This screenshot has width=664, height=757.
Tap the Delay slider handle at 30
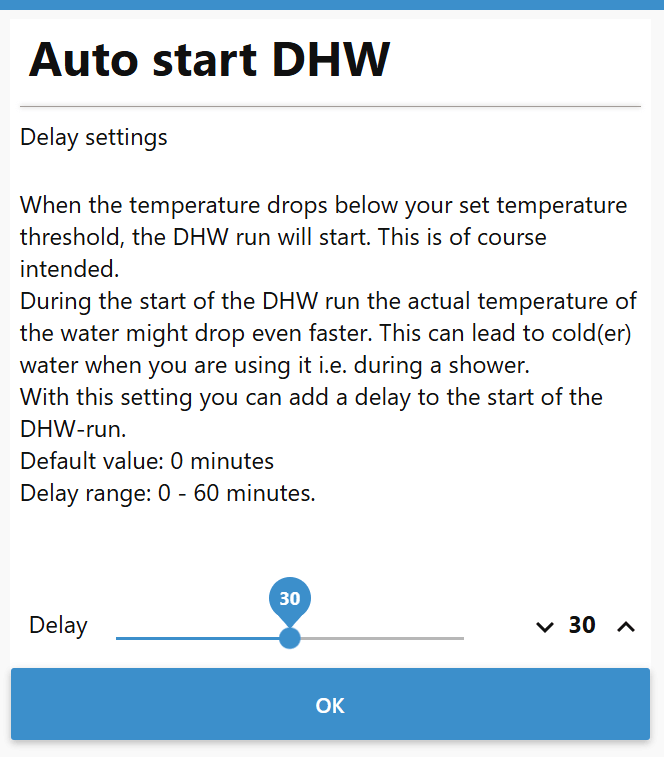pos(290,637)
